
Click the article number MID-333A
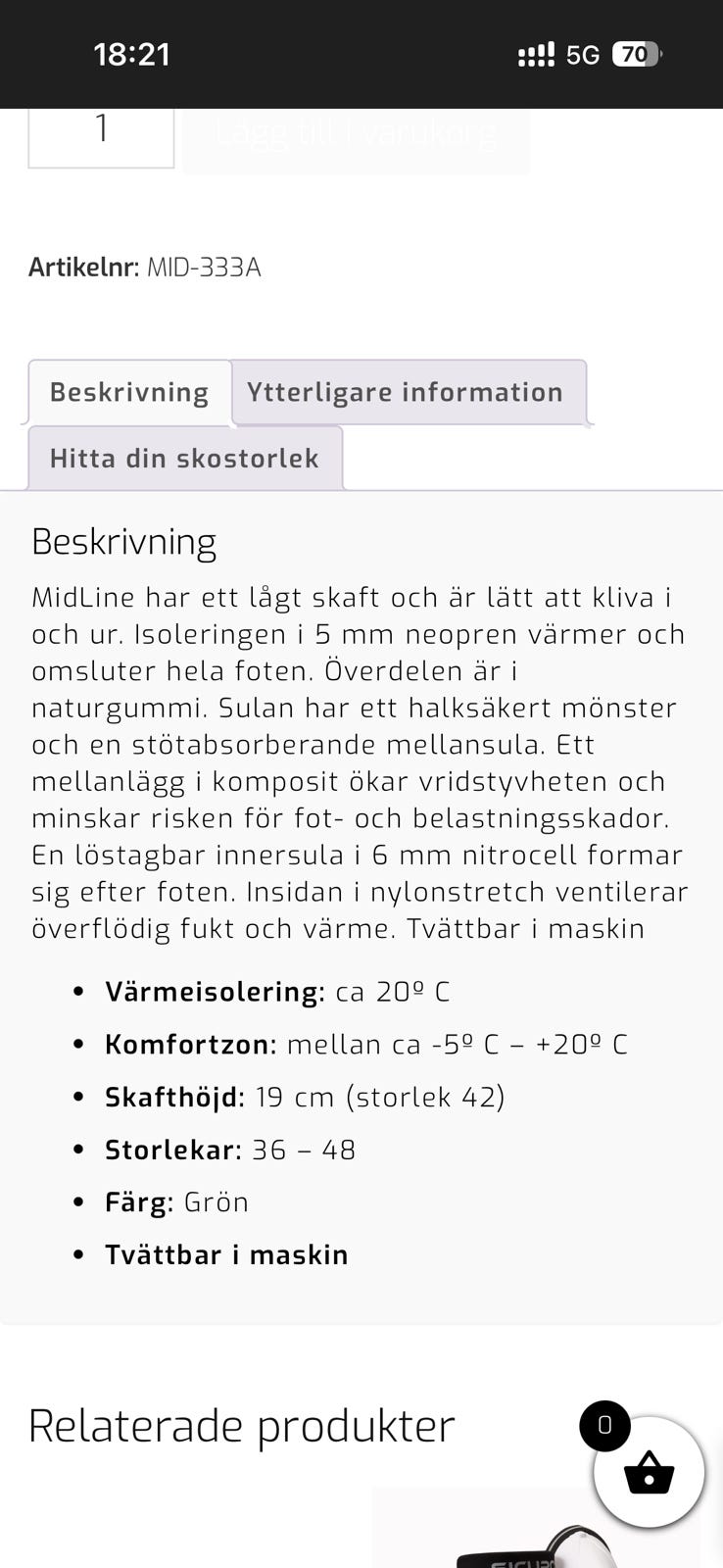pyautogui.click(x=204, y=266)
